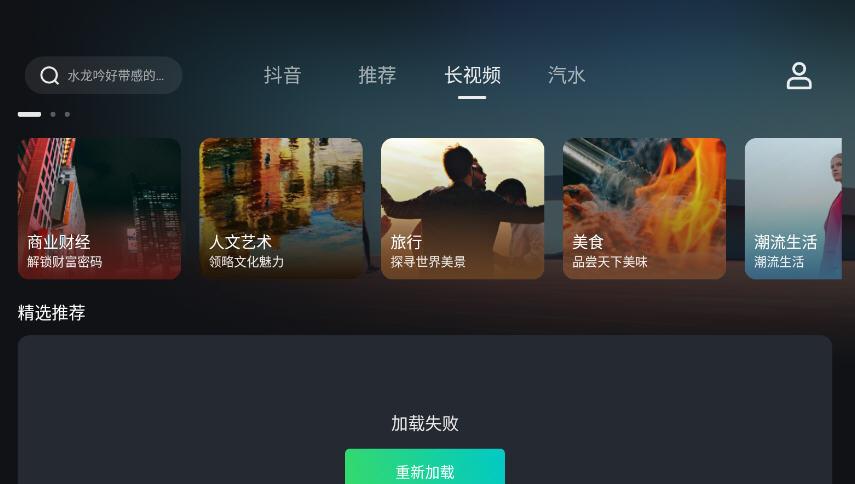Open the user profile icon

click(x=798, y=76)
